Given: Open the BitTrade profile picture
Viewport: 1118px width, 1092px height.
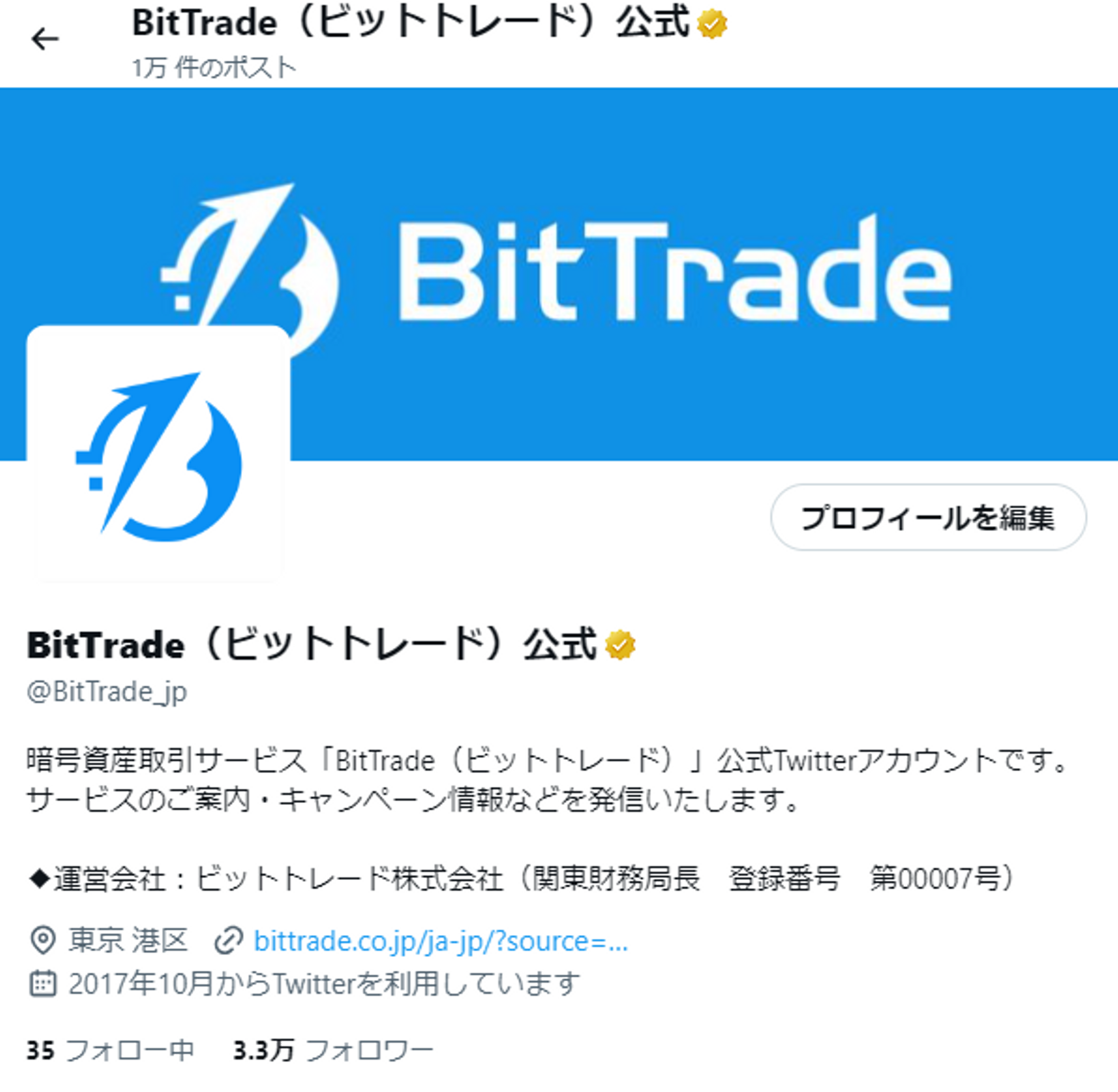Looking at the screenshot, I should click(x=158, y=453).
